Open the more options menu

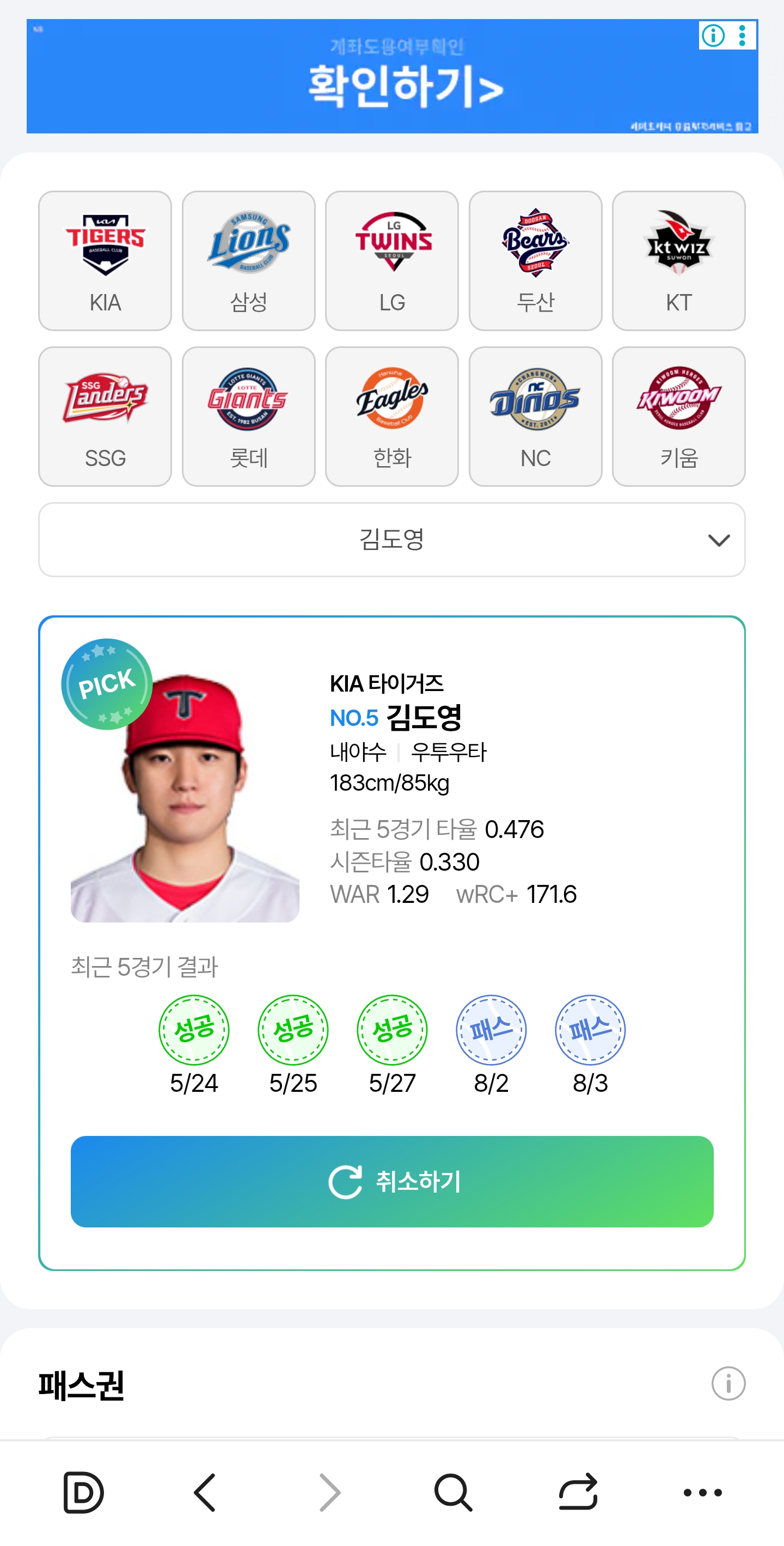[x=702, y=1492]
